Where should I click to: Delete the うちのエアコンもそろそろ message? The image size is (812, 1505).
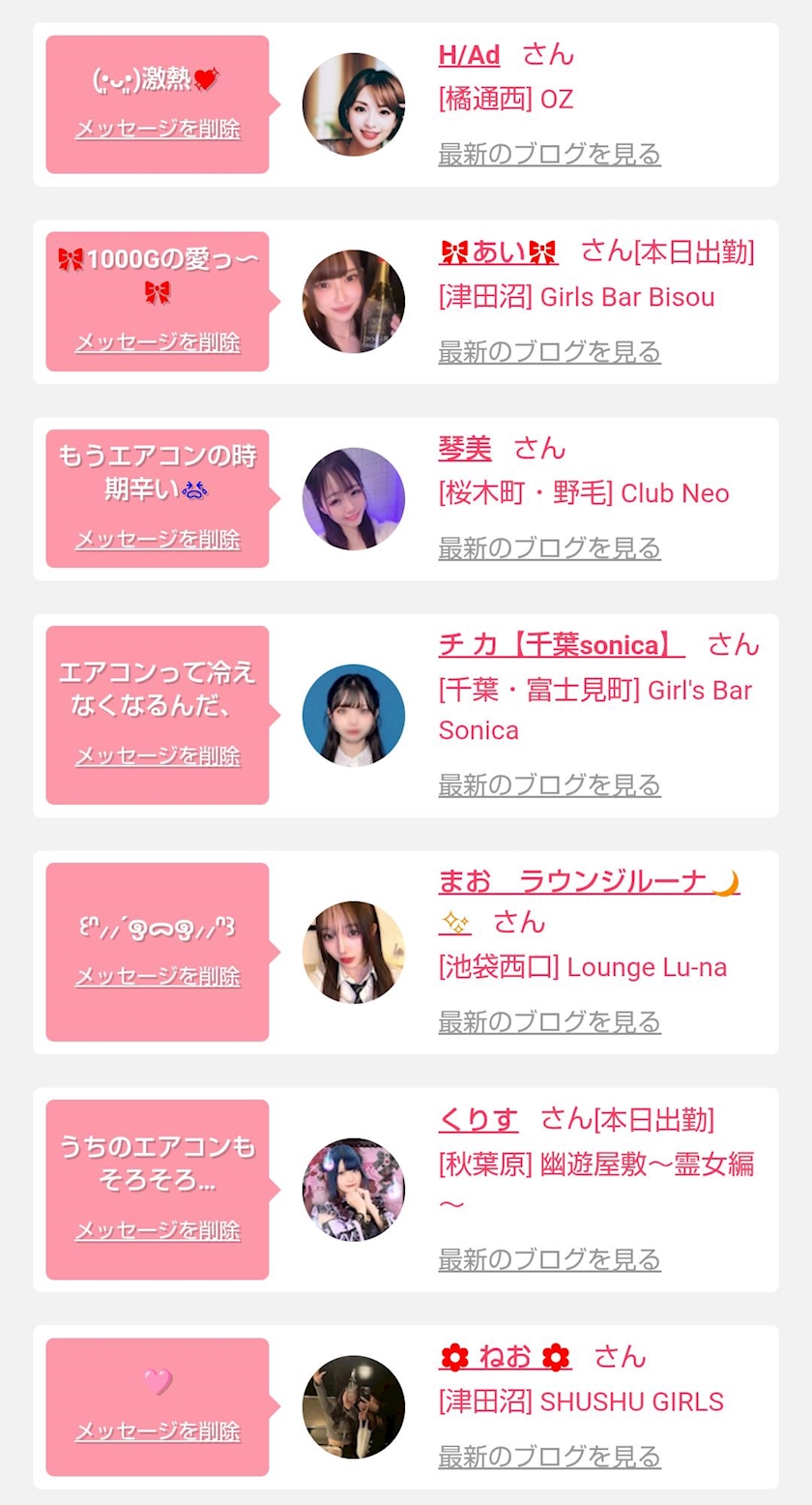click(x=158, y=1230)
